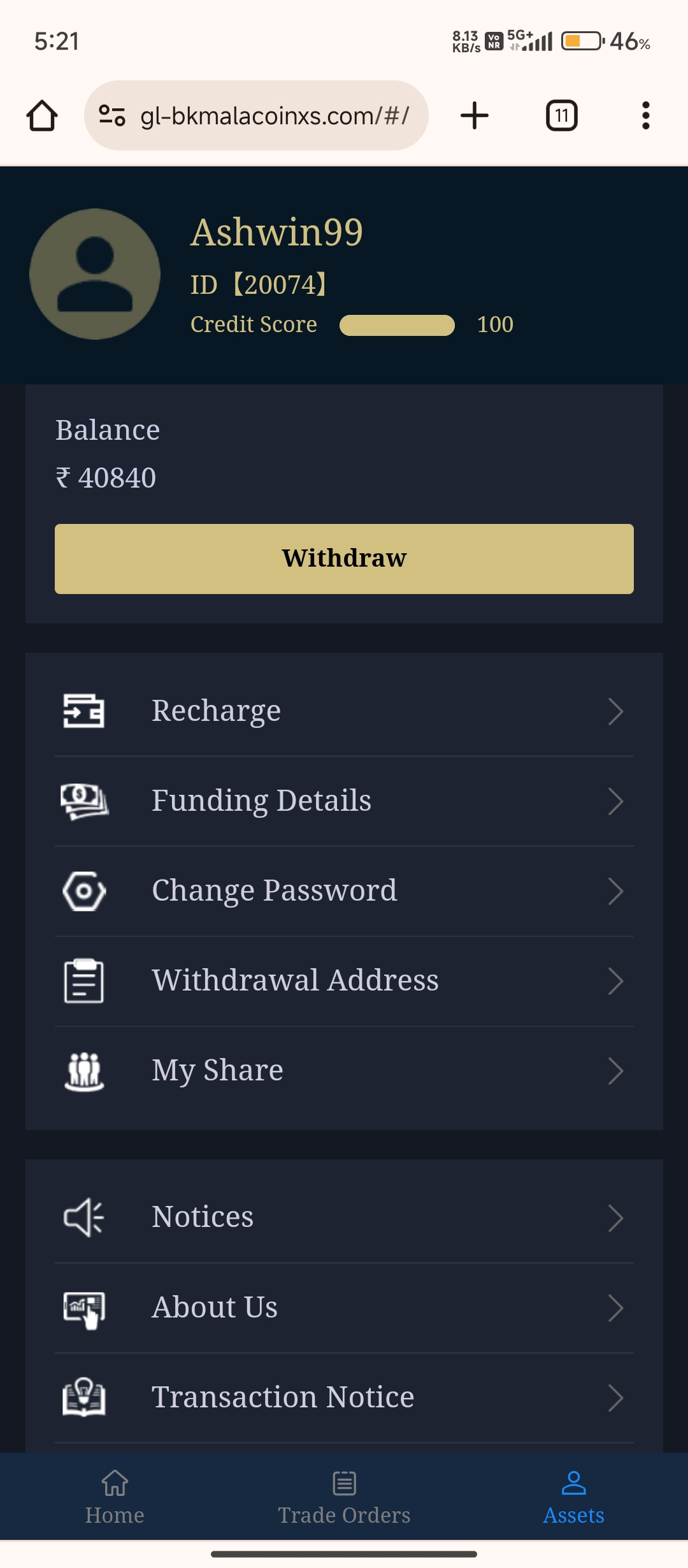Open Change Password settings
This screenshot has width=688, height=1568.
(344, 890)
